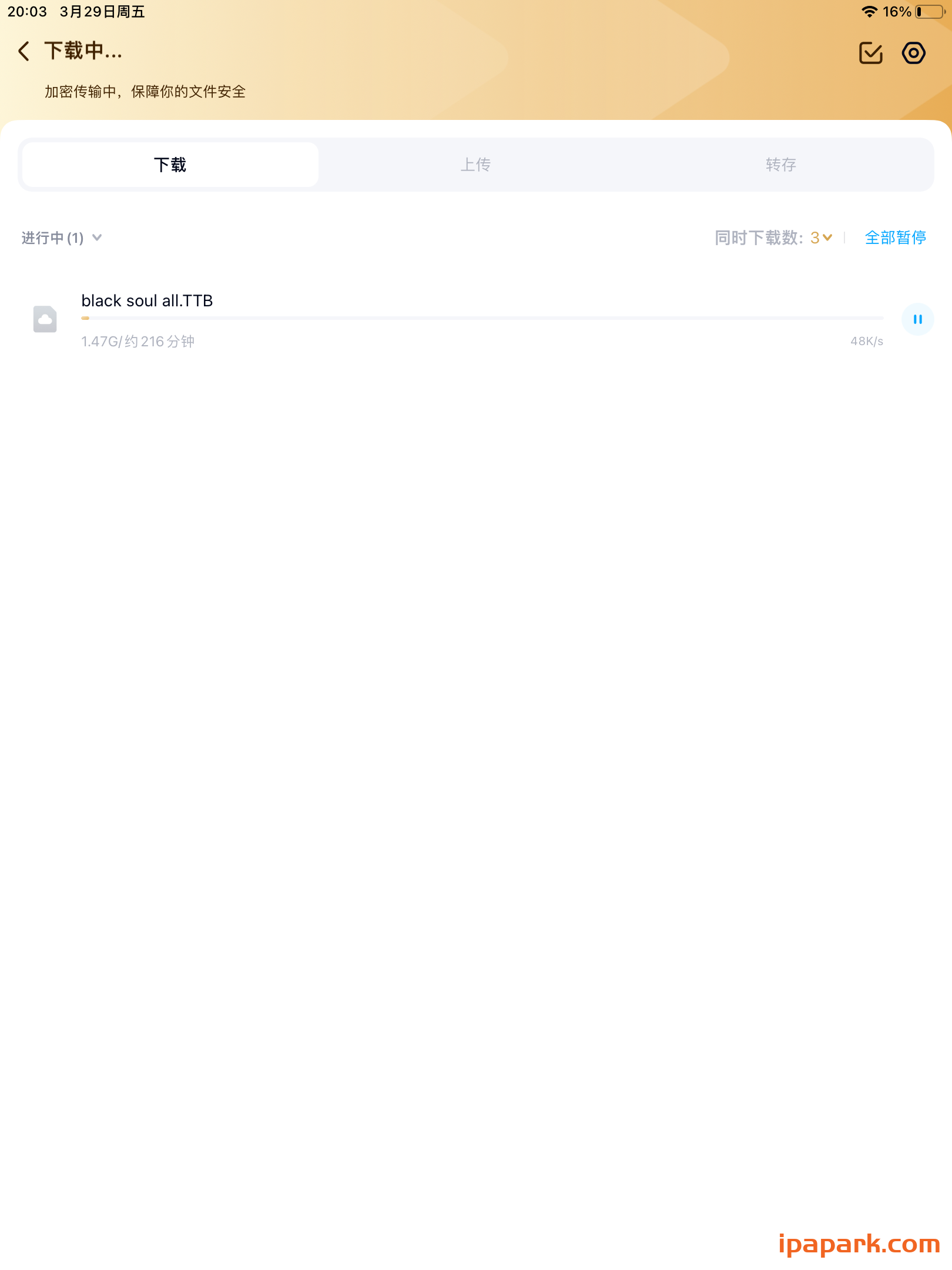952x1270 pixels.
Task: Tap the 48K/s speed label
Action: (x=866, y=341)
